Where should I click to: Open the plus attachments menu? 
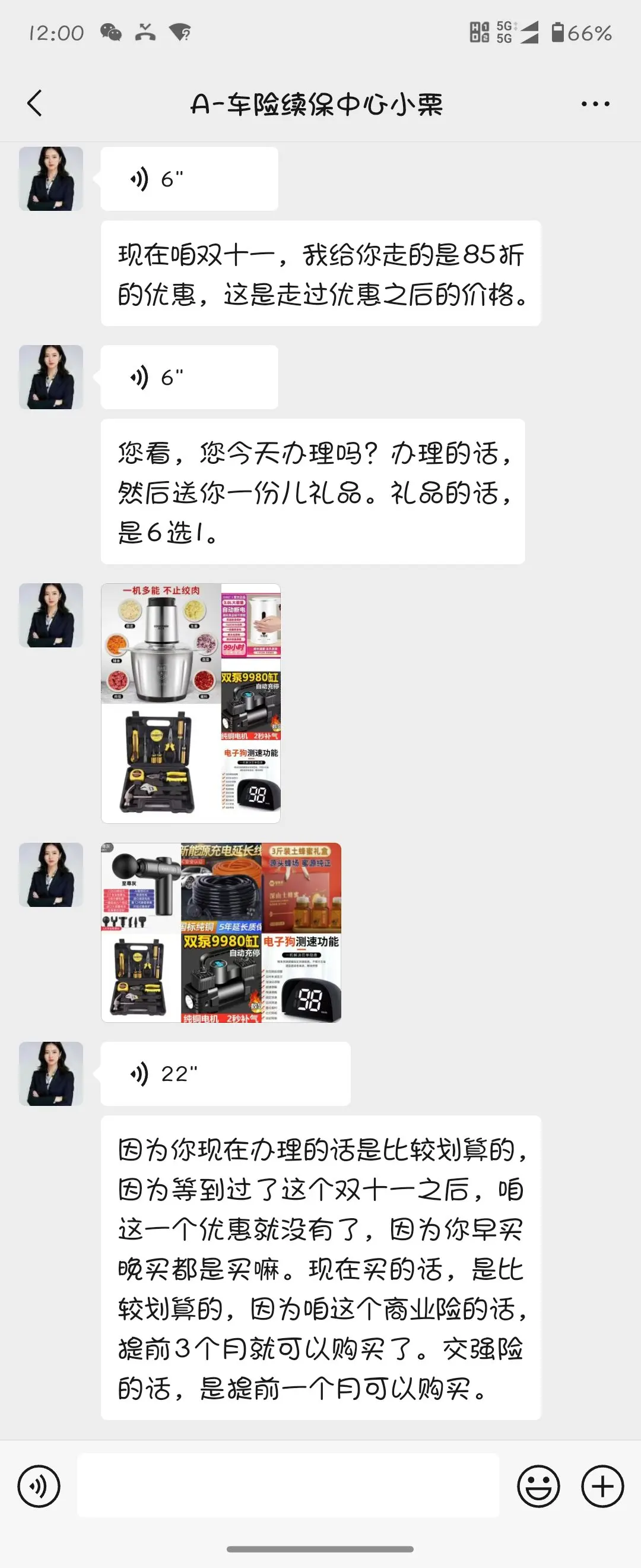coord(602,1486)
